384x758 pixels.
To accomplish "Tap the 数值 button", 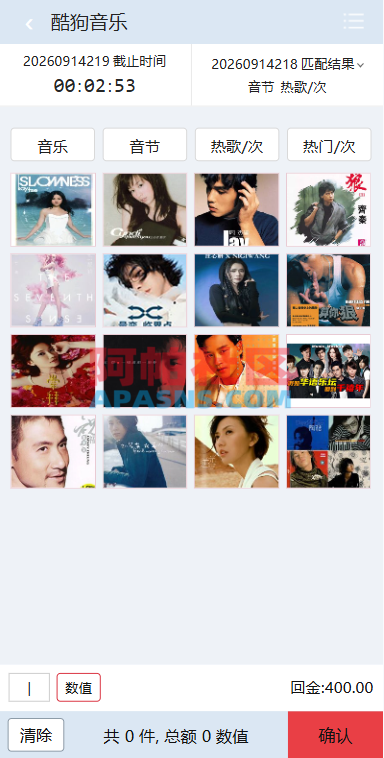I will 79,687.
